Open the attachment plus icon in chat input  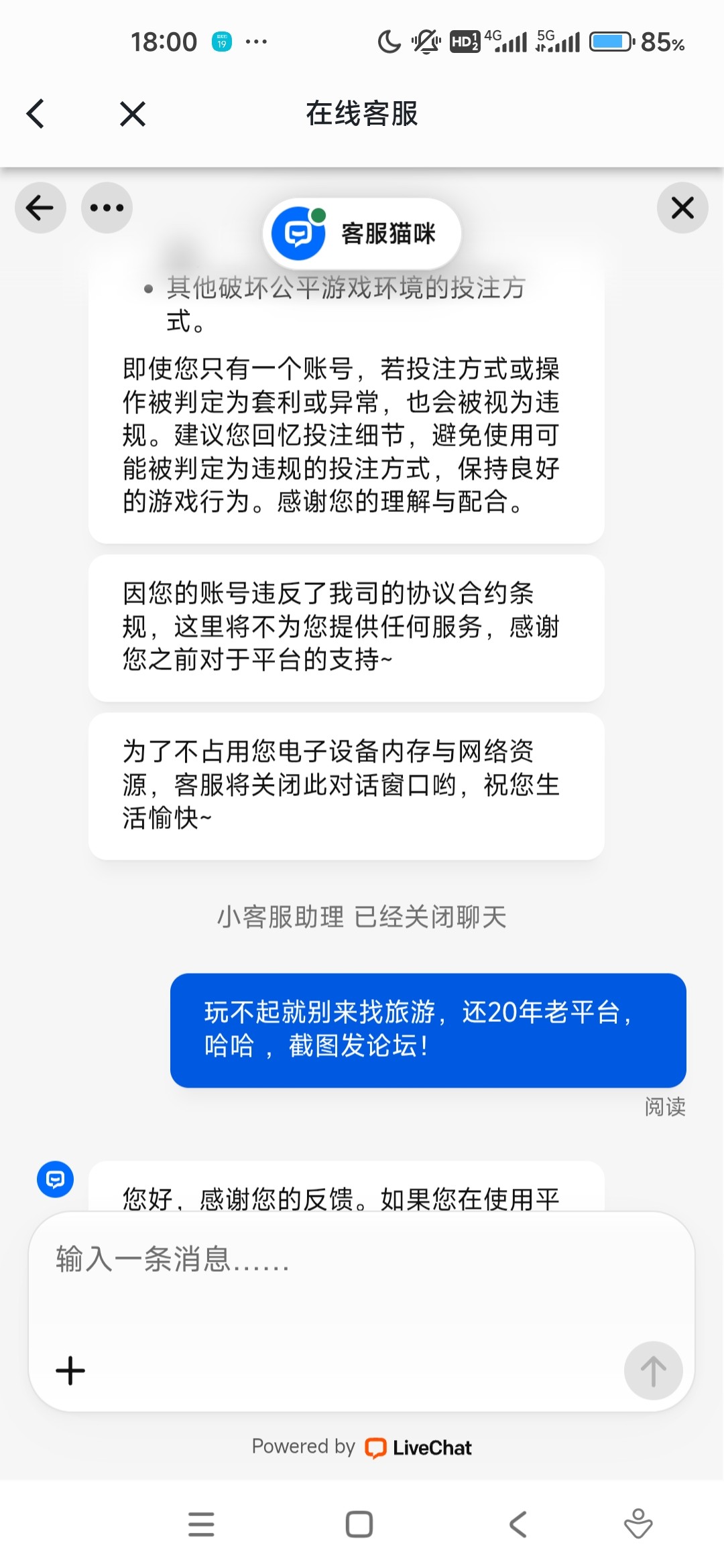69,1370
